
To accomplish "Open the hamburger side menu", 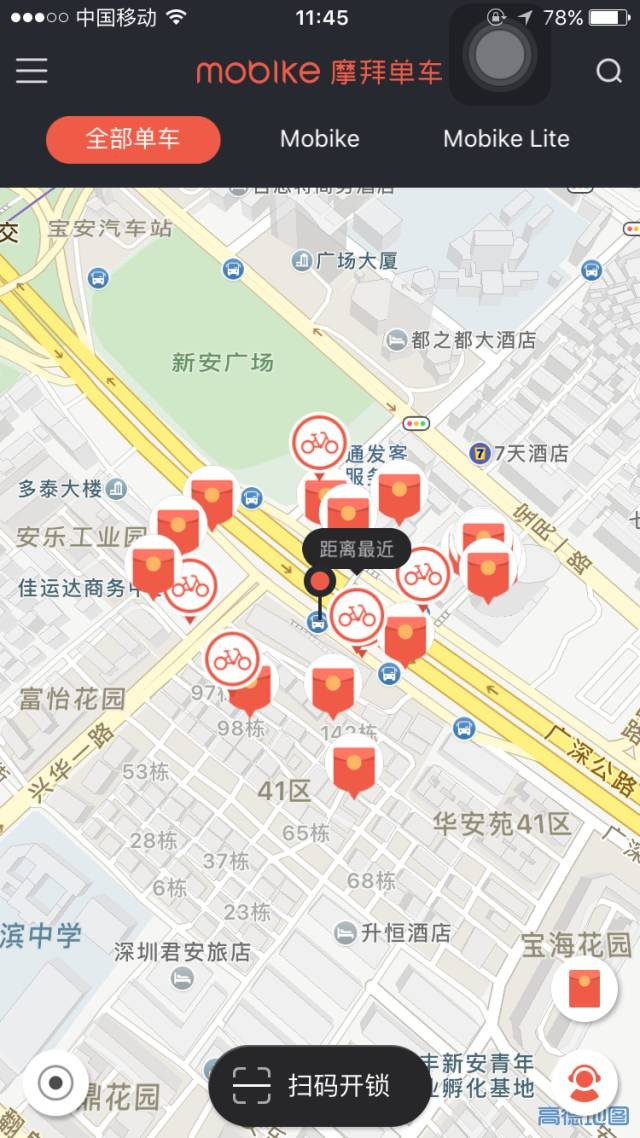I will pyautogui.click(x=32, y=71).
